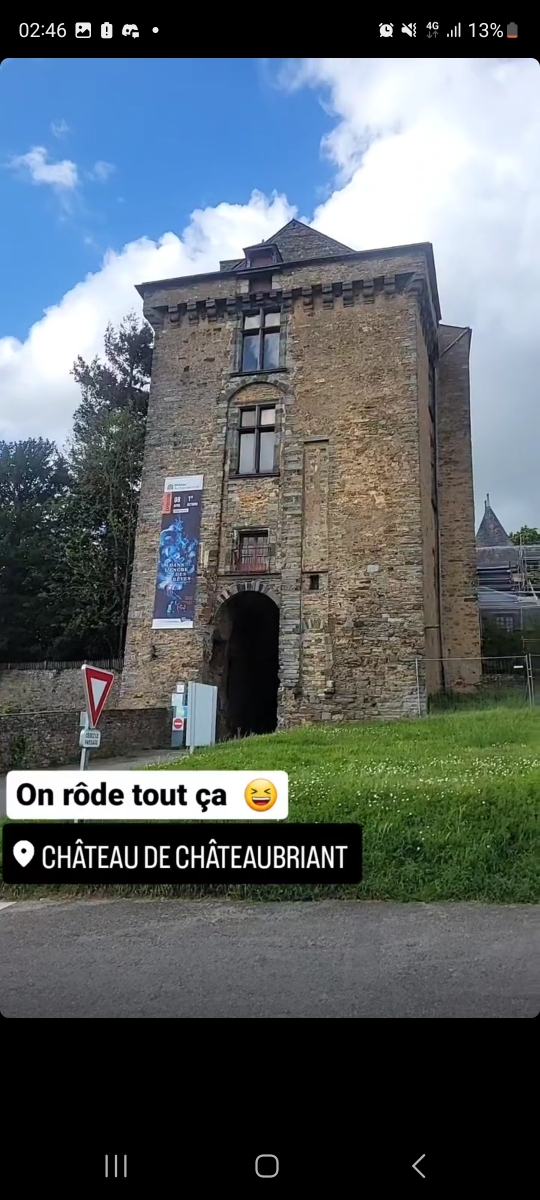Open the recent apps view
Image resolution: width=540 pixels, height=1200 pixels.
(x=116, y=1166)
